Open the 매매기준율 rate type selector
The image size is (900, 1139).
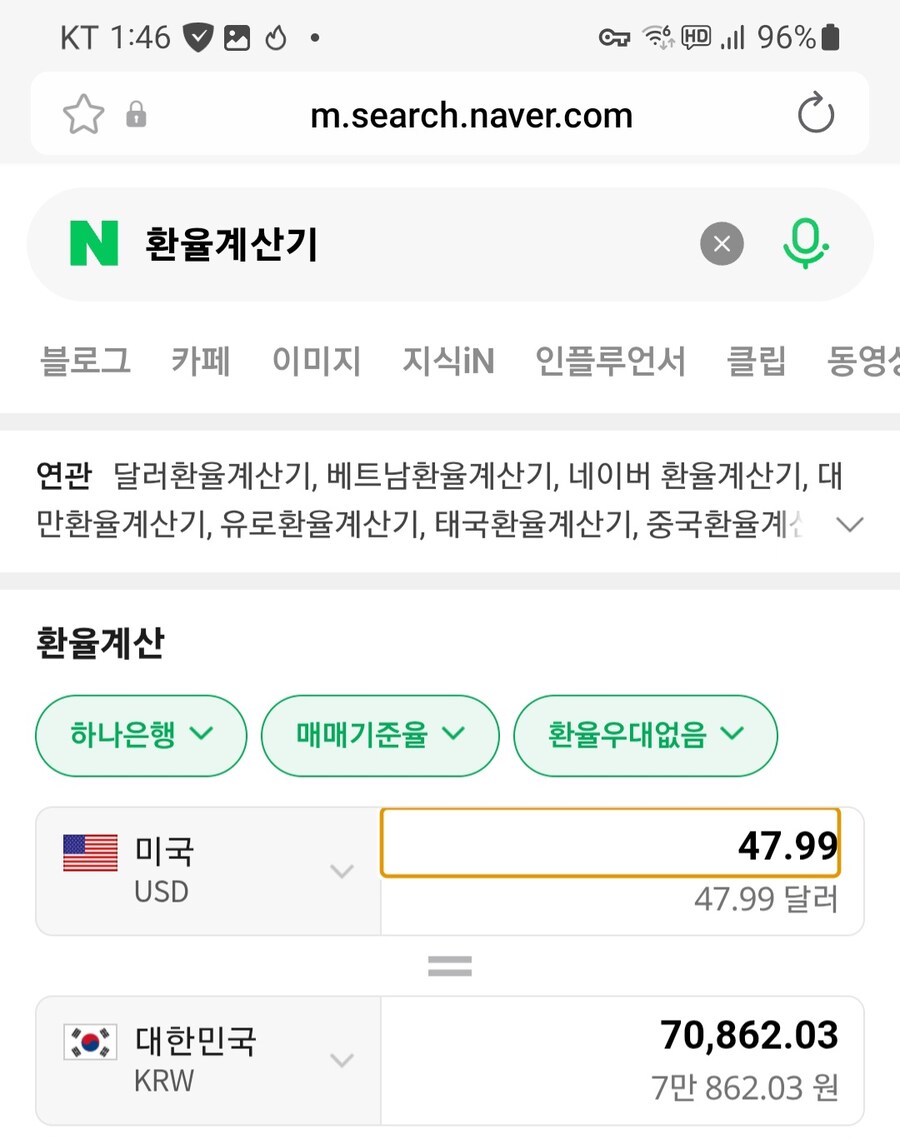(x=380, y=735)
